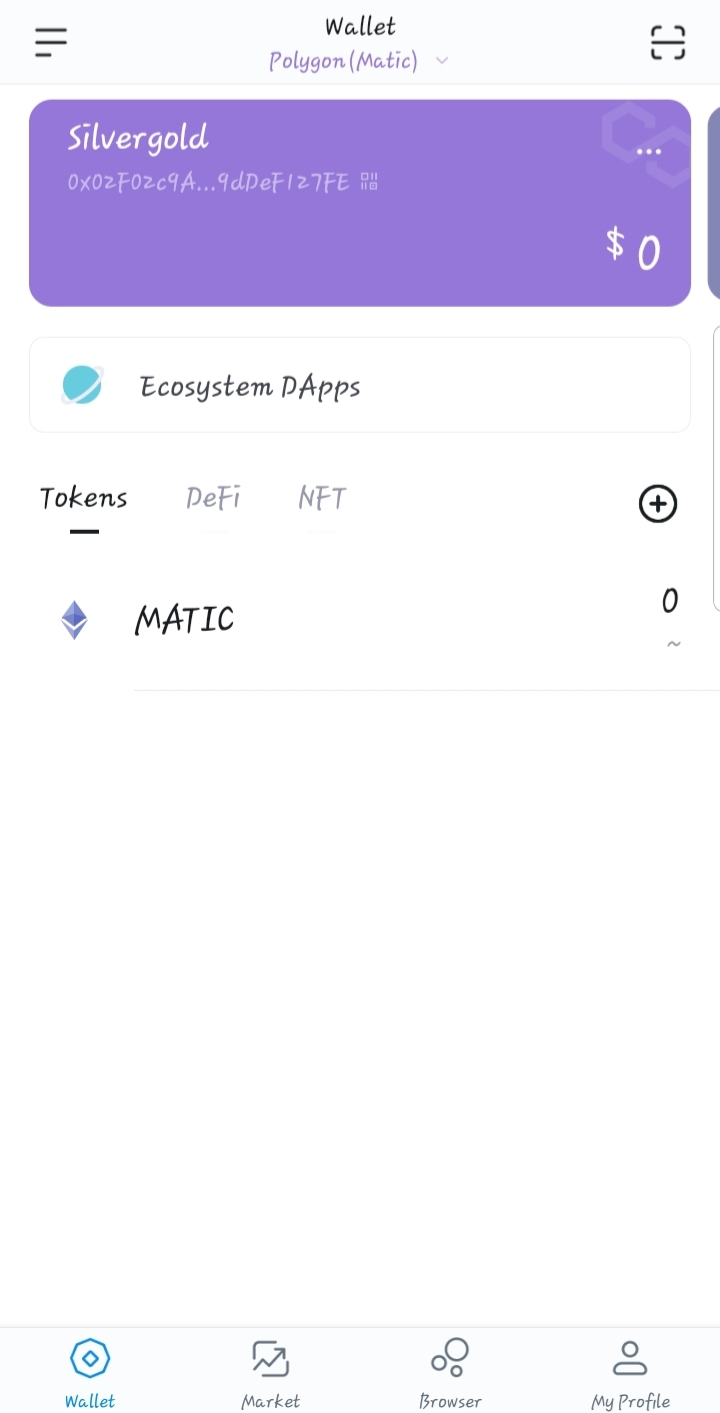Open the QR scan icon
The width and height of the screenshot is (720, 1413).
[668, 42]
